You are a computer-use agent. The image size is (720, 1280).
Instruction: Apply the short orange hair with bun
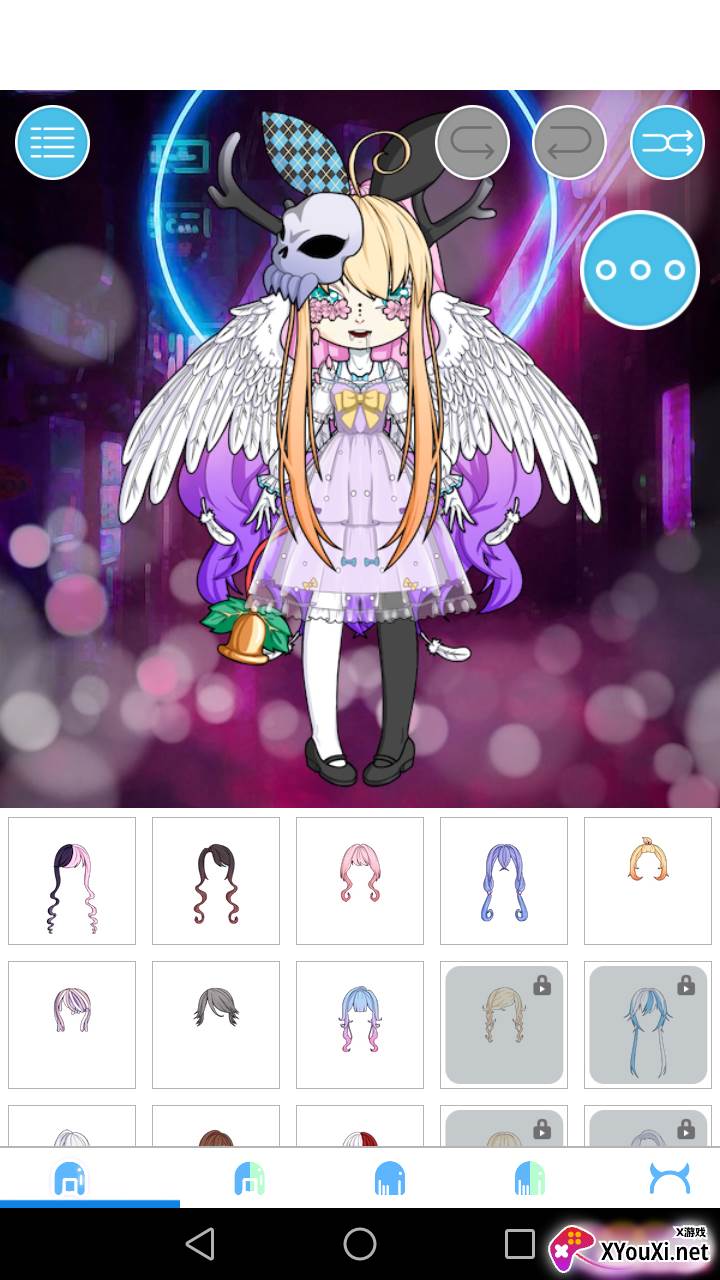tap(648, 881)
